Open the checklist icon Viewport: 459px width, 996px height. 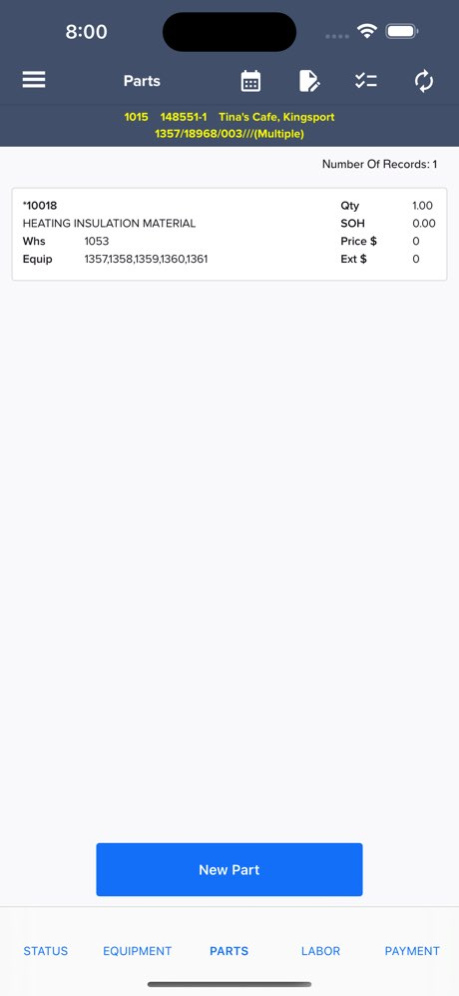pos(366,81)
